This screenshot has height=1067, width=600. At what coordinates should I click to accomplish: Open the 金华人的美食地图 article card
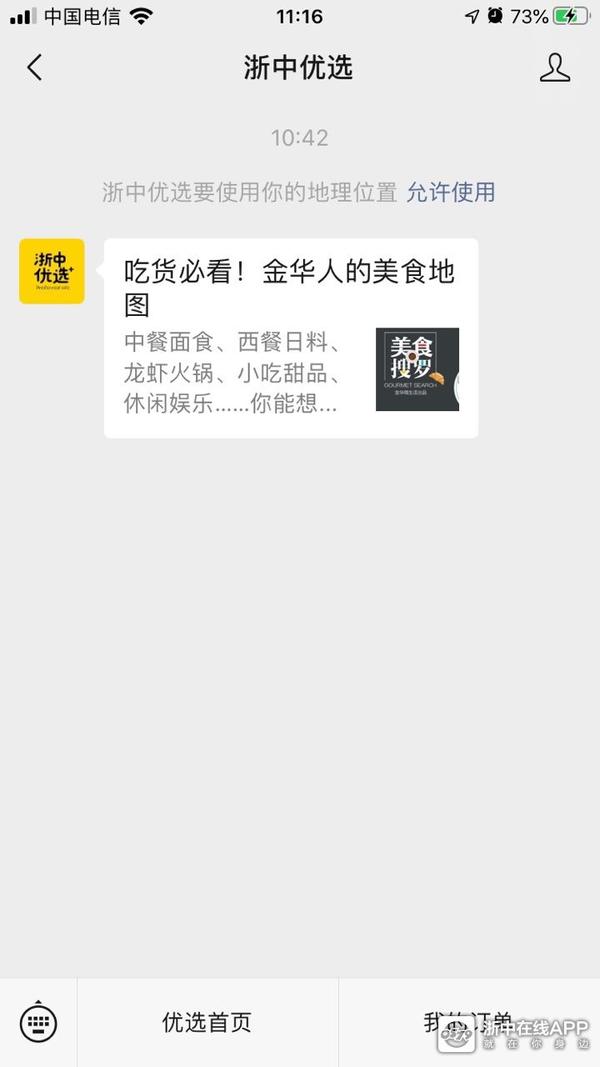pyautogui.click(x=290, y=338)
